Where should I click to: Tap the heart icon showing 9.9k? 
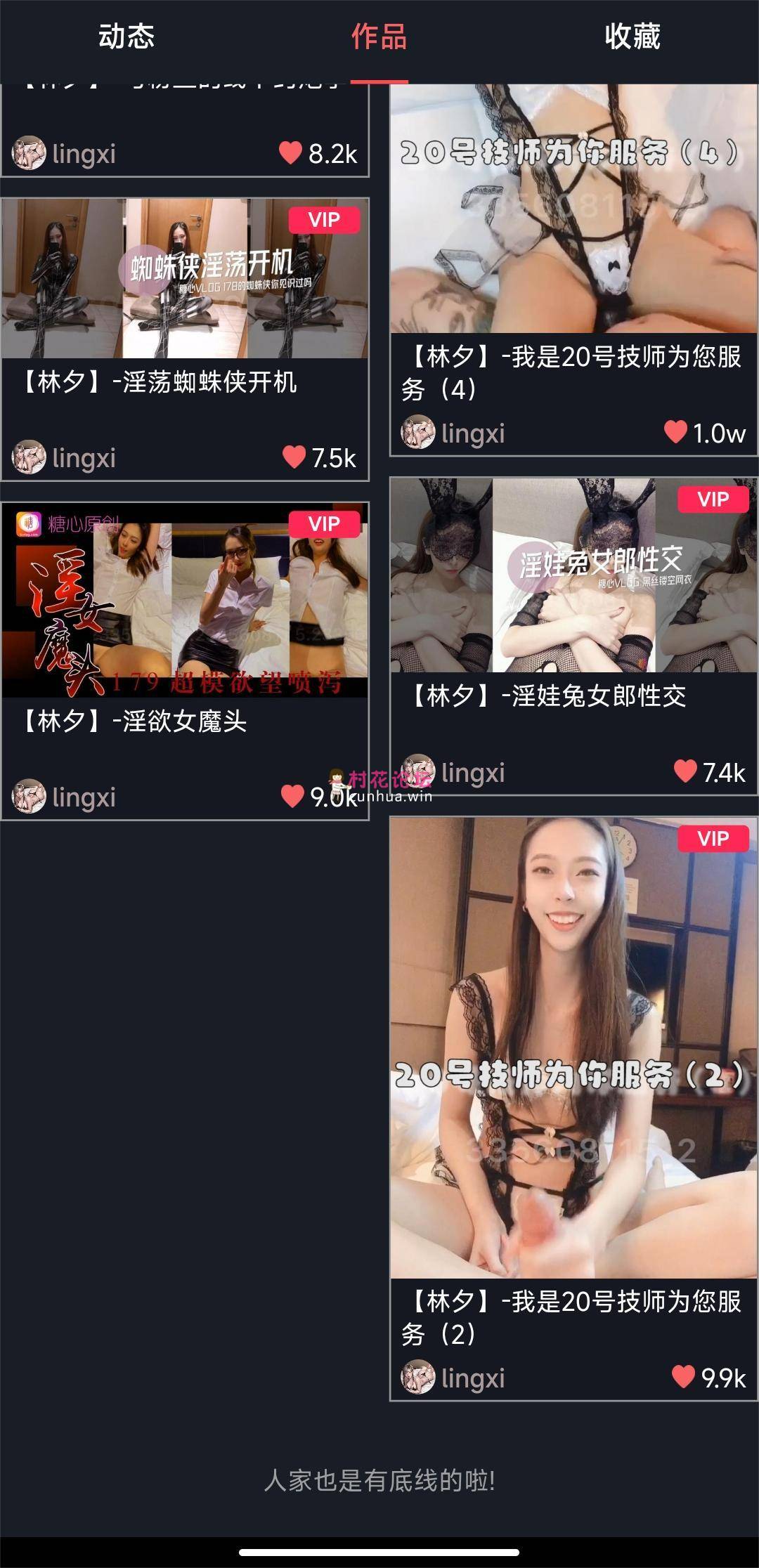pyautogui.click(x=683, y=1377)
